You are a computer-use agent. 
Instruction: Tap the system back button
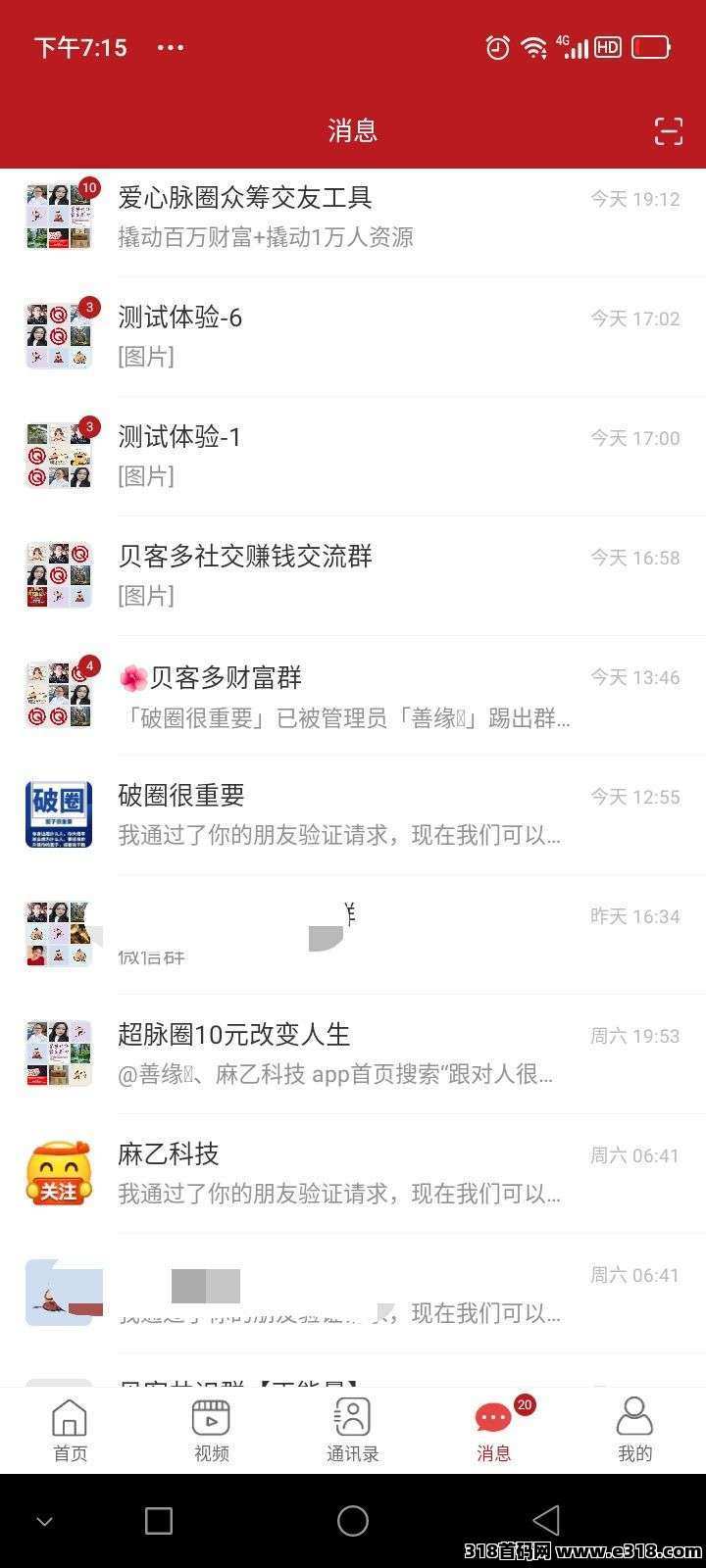546,1520
